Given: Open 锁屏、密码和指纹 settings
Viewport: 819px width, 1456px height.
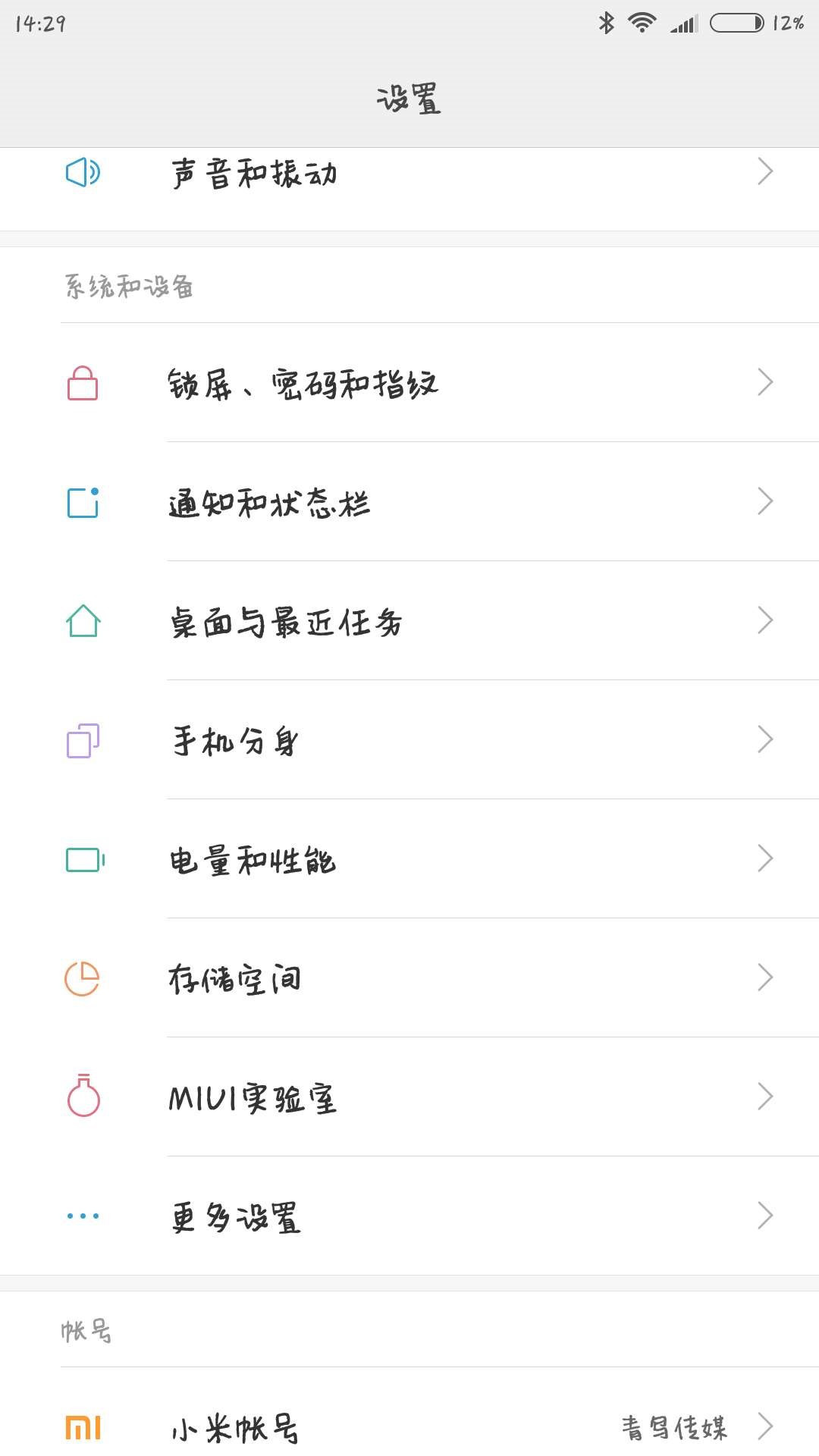Looking at the screenshot, I should tap(409, 383).
